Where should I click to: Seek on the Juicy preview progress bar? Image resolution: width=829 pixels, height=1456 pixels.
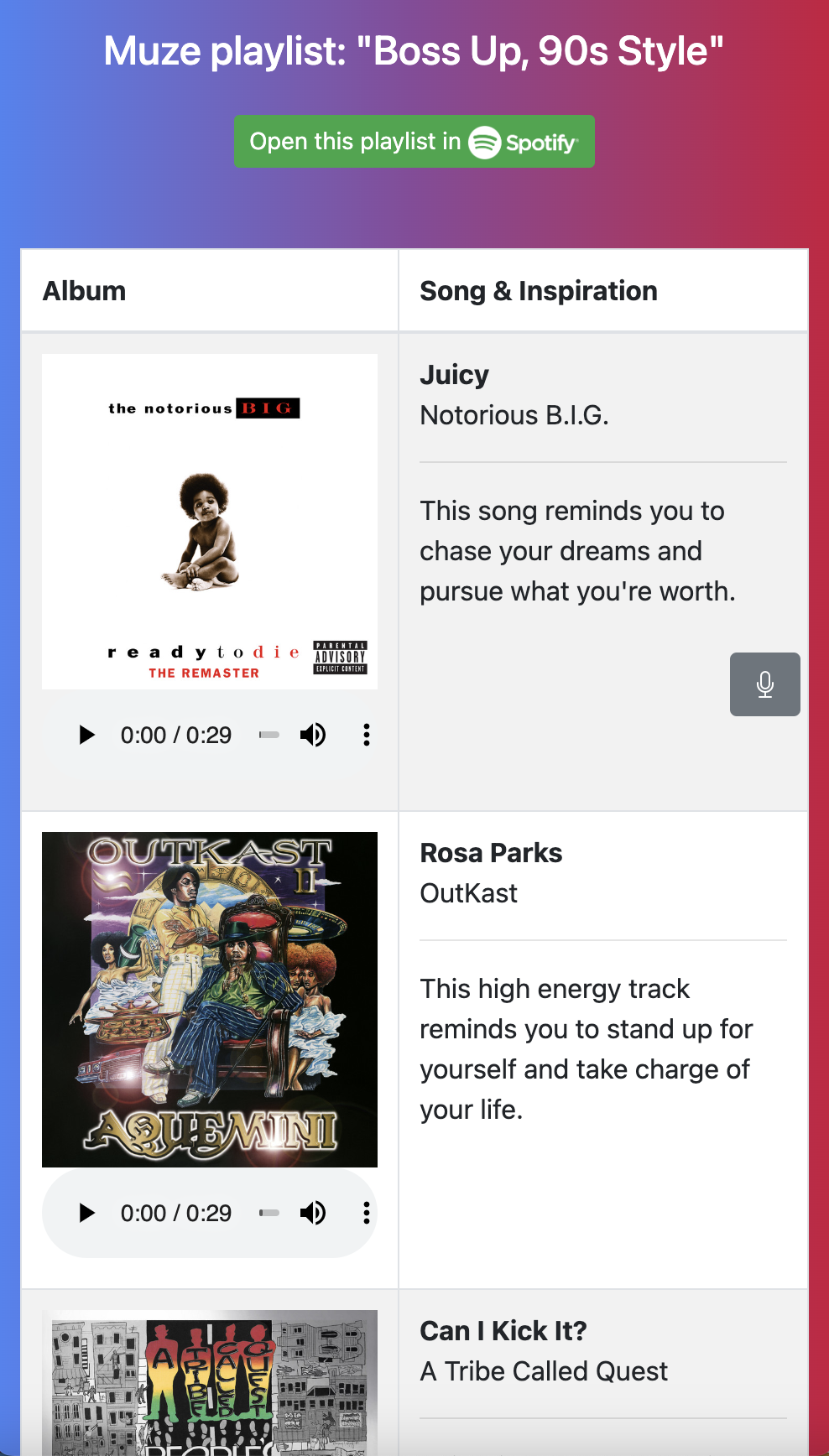click(269, 736)
